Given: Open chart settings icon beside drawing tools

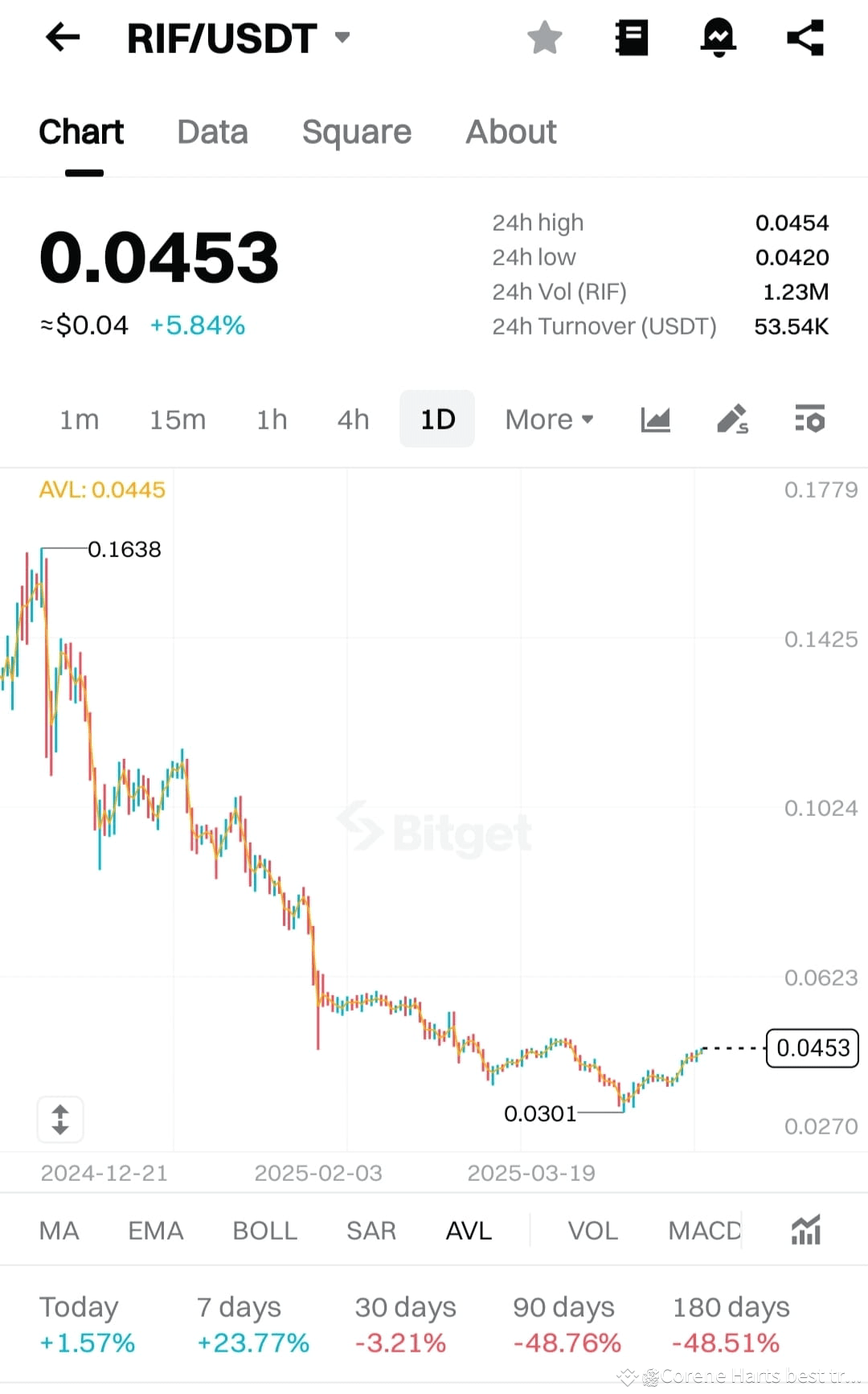Looking at the screenshot, I should [809, 418].
